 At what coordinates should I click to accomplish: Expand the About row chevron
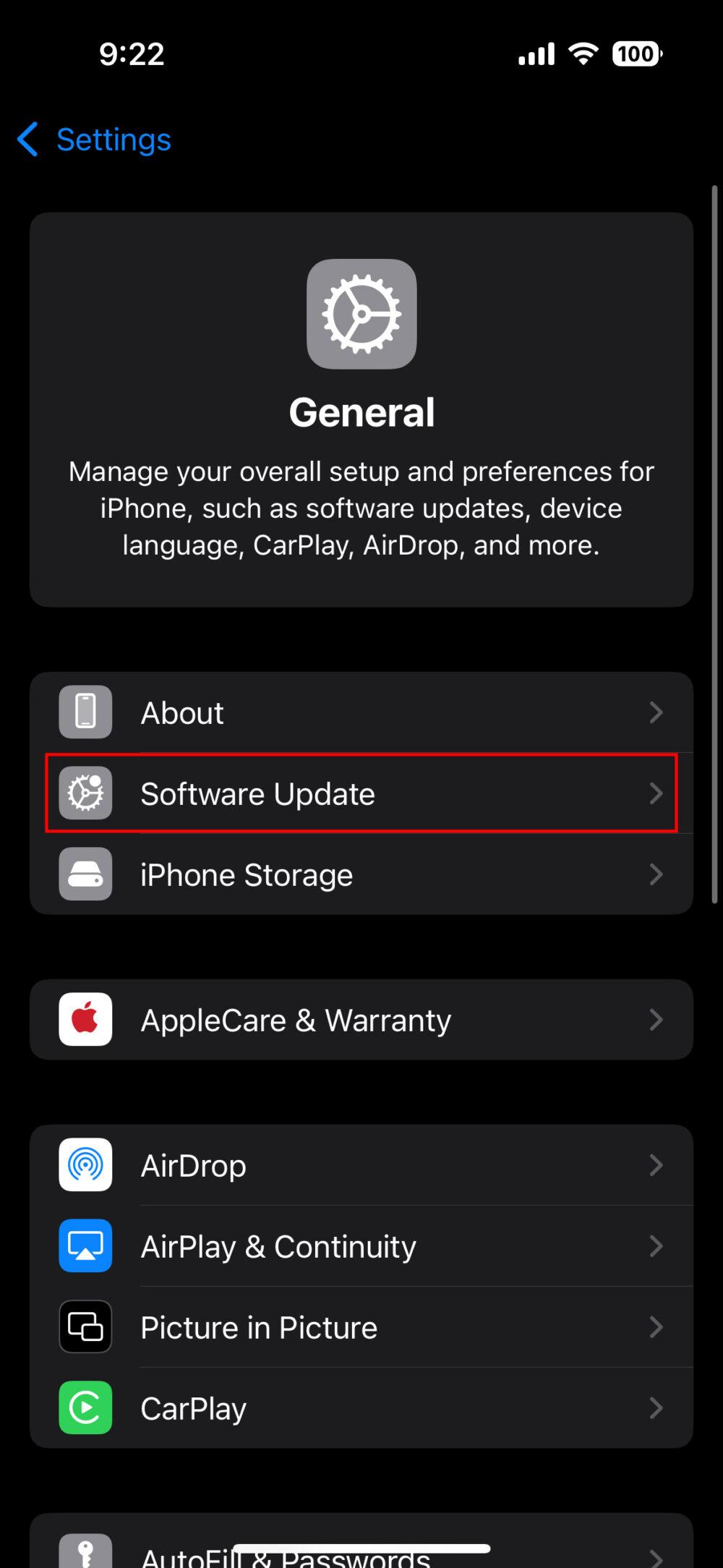[x=656, y=712]
